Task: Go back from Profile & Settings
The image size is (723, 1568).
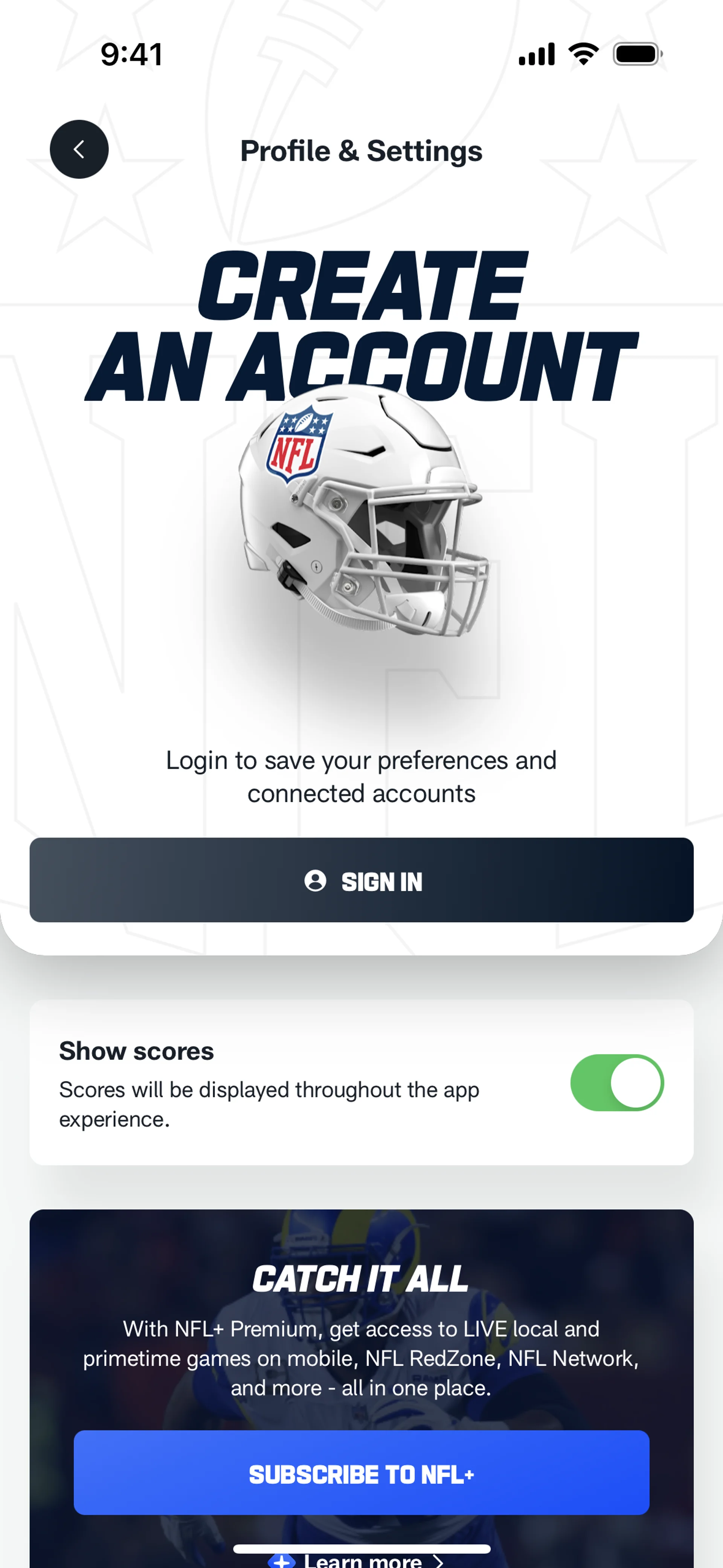Action: [79, 149]
